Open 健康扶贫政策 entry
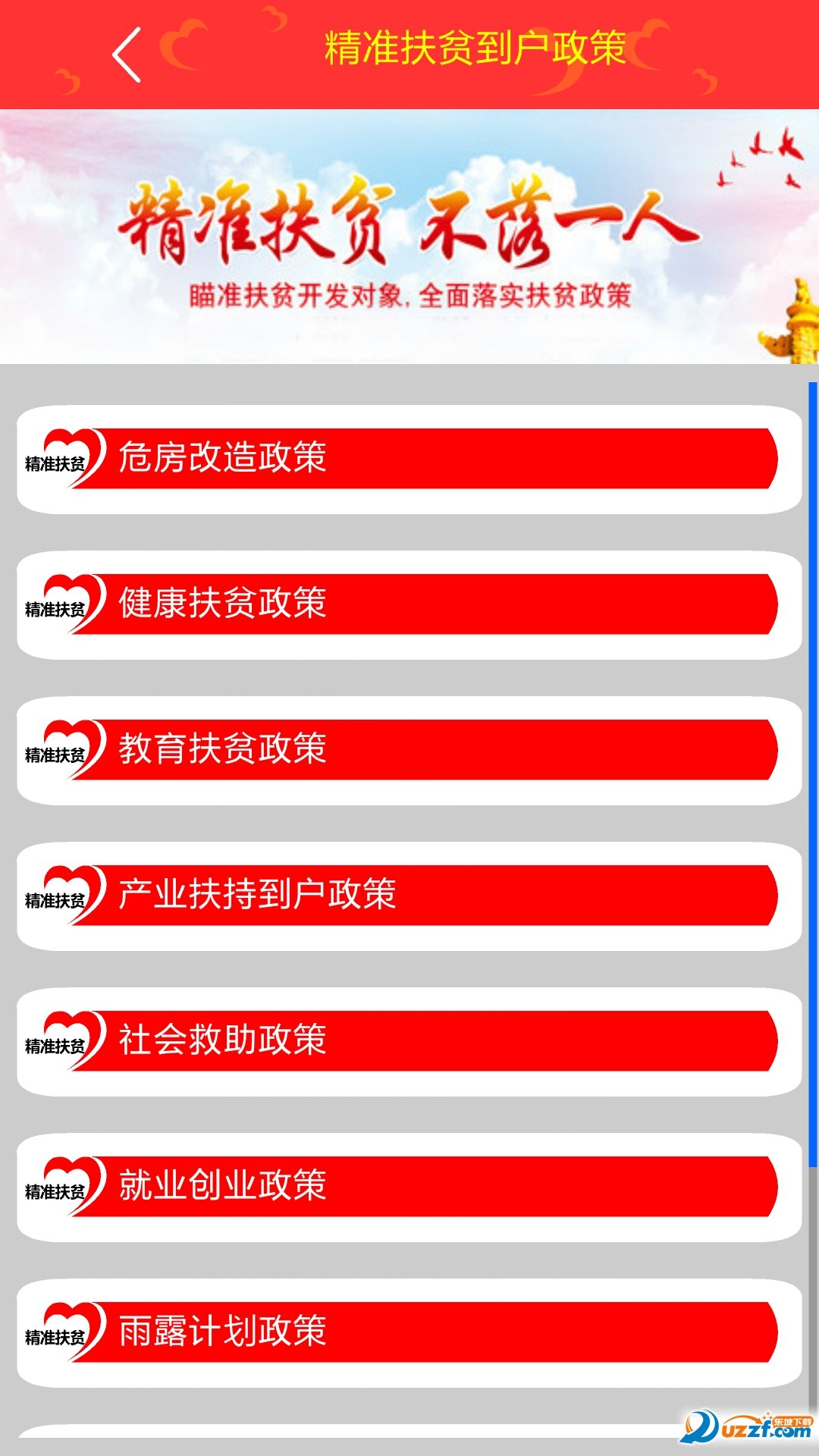The height and width of the screenshot is (1456, 819). pos(409,604)
